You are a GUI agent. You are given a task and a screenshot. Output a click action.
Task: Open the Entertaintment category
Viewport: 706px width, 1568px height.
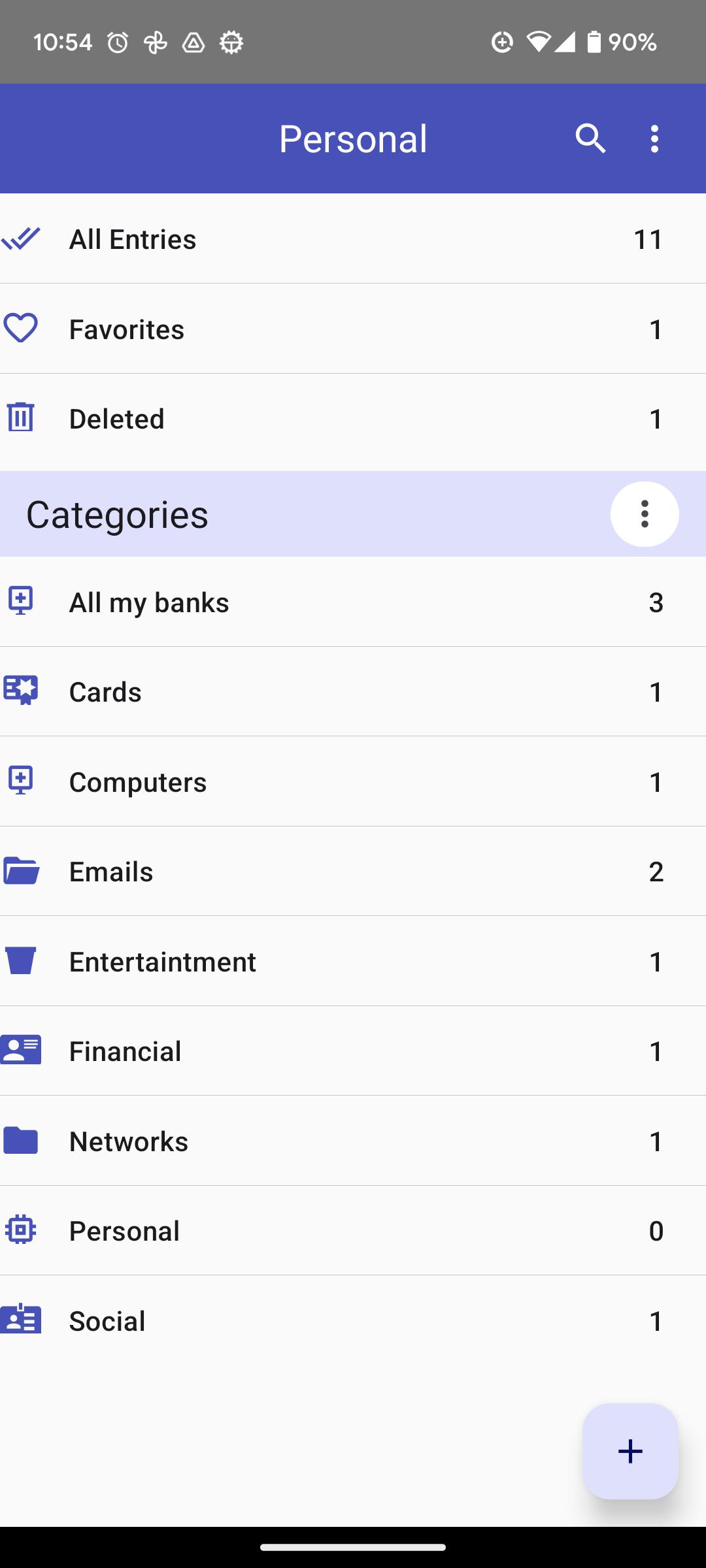click(353, 961)
